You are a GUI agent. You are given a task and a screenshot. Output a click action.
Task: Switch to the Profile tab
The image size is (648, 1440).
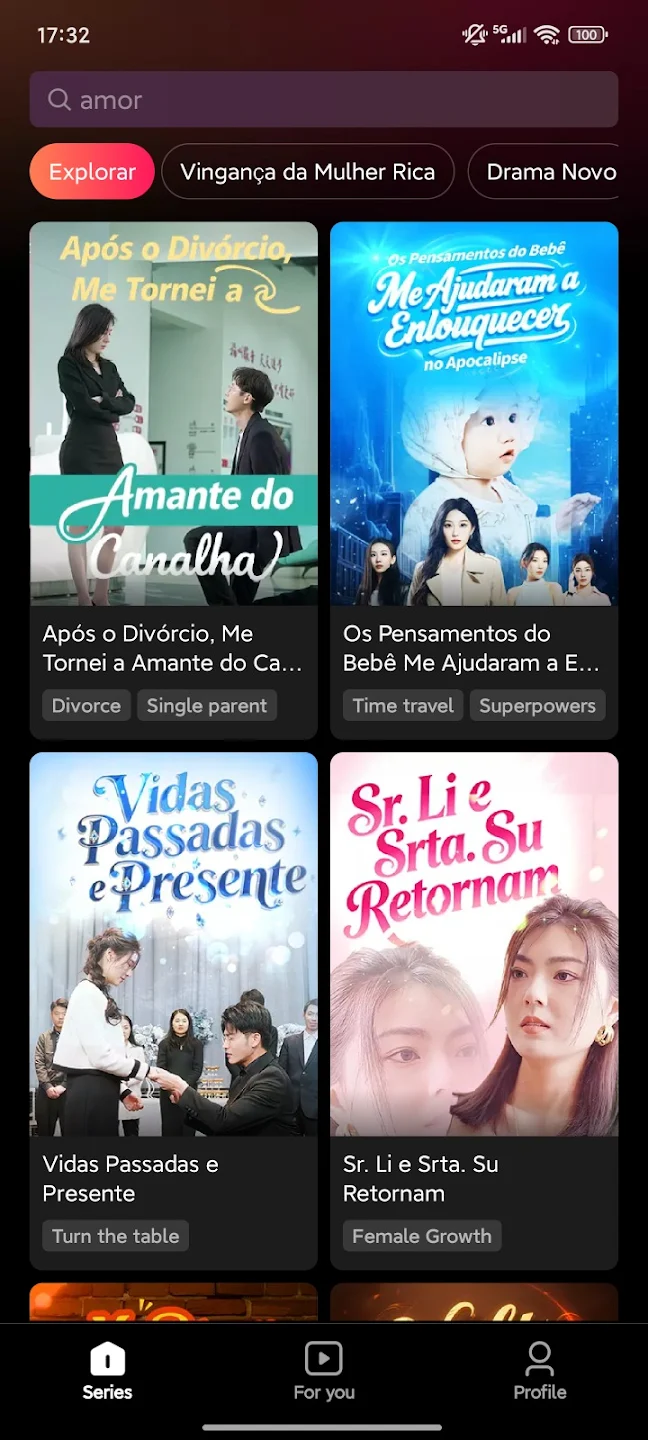click(540, 1371)
